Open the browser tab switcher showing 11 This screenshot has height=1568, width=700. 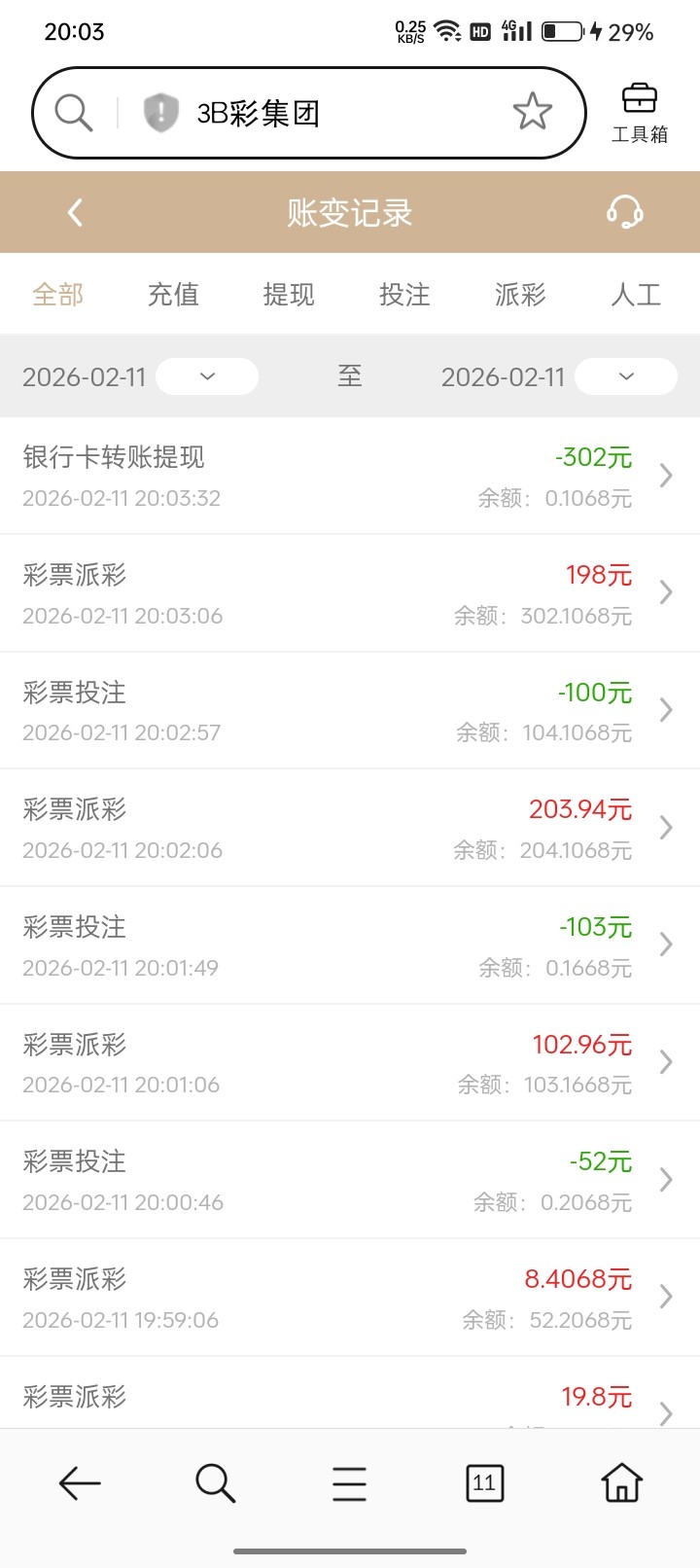[x=484, y=1483]
